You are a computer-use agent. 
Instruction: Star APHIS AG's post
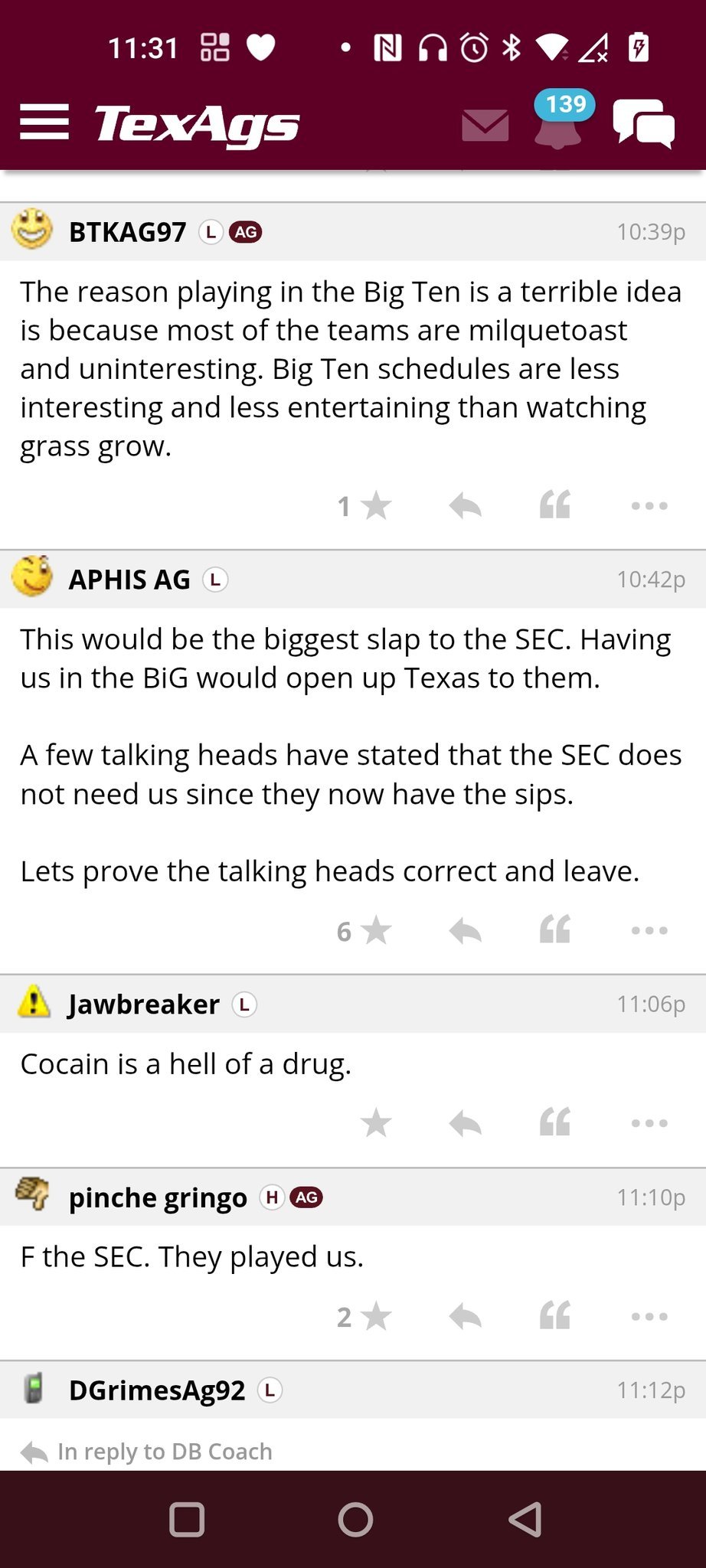coord(375,931)
